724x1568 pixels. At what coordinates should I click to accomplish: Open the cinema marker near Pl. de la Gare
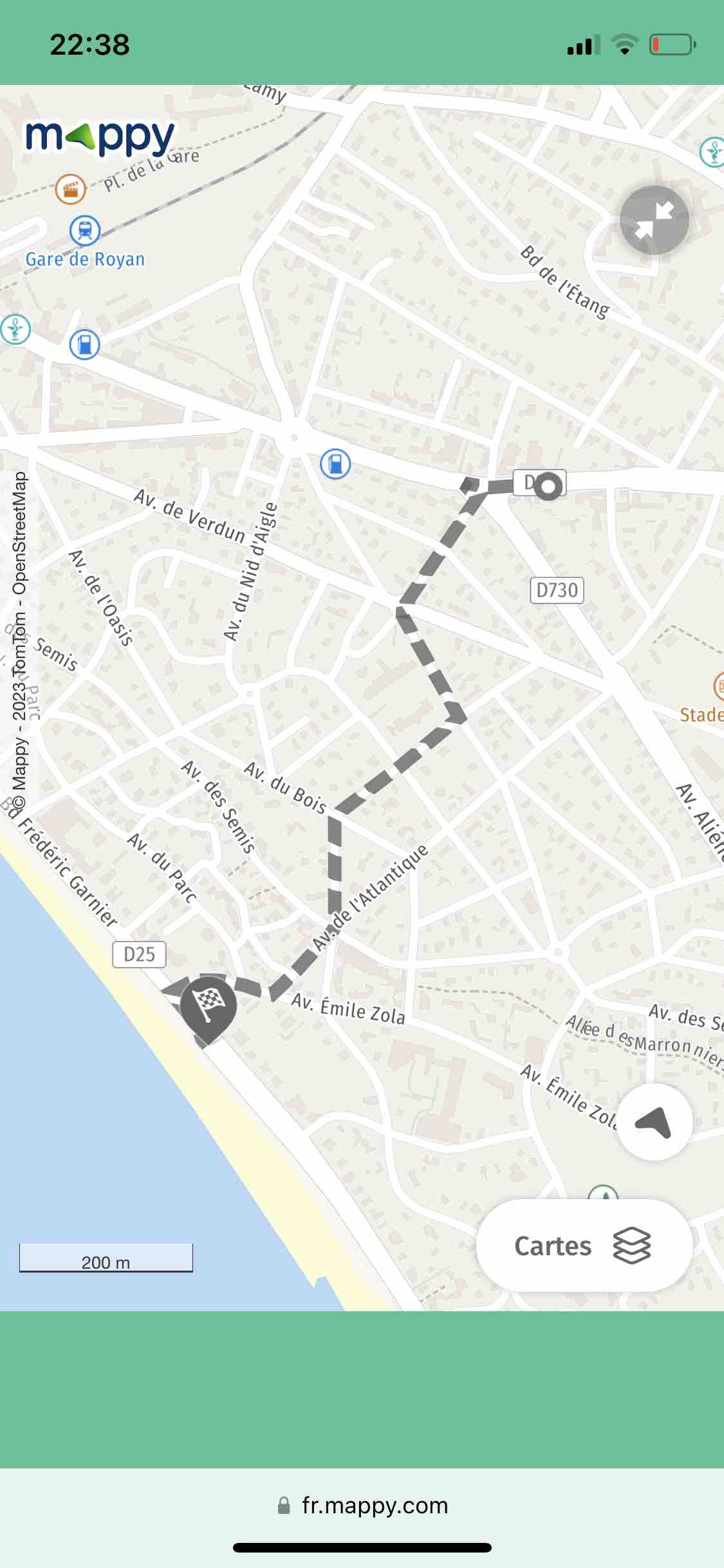coord(70,189)
